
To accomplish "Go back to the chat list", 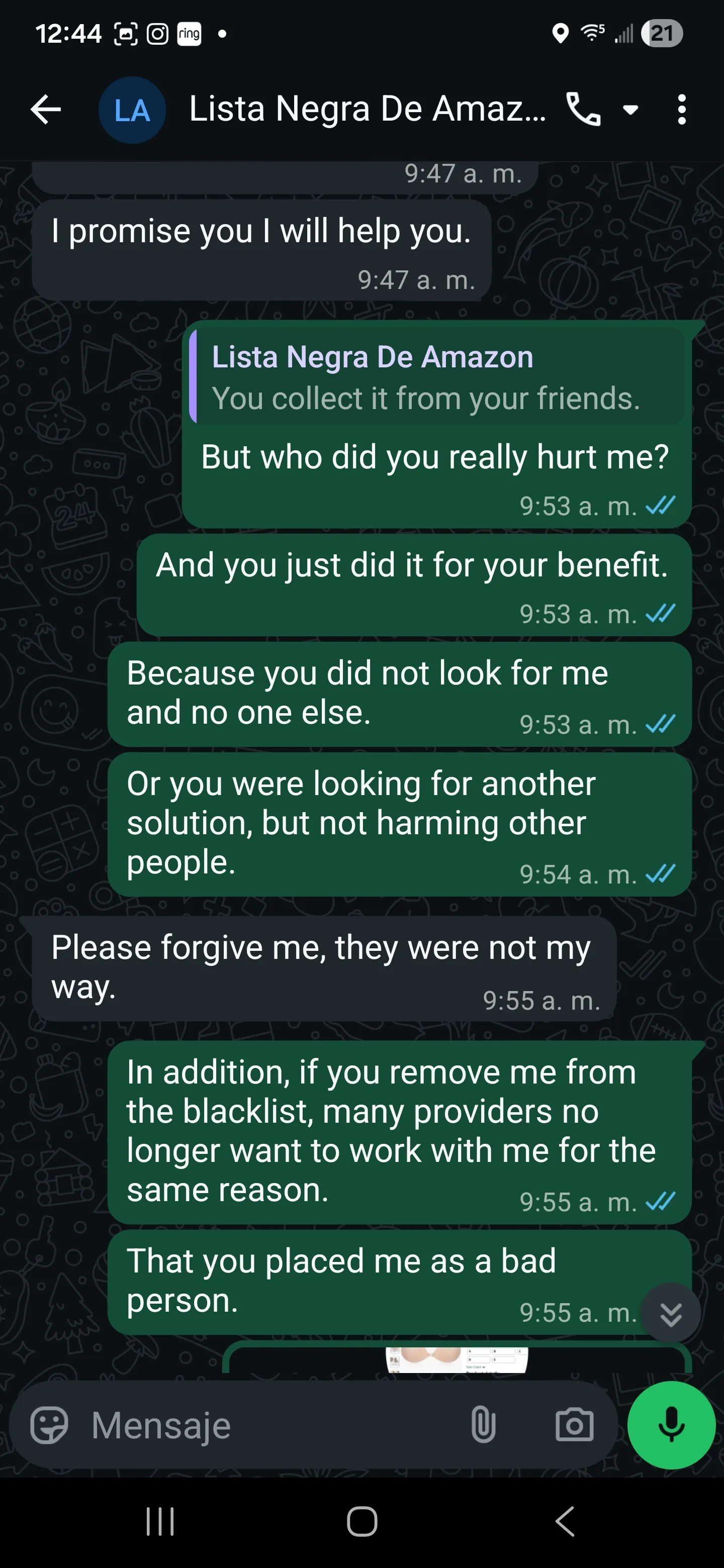I will (x=46, y=110).
